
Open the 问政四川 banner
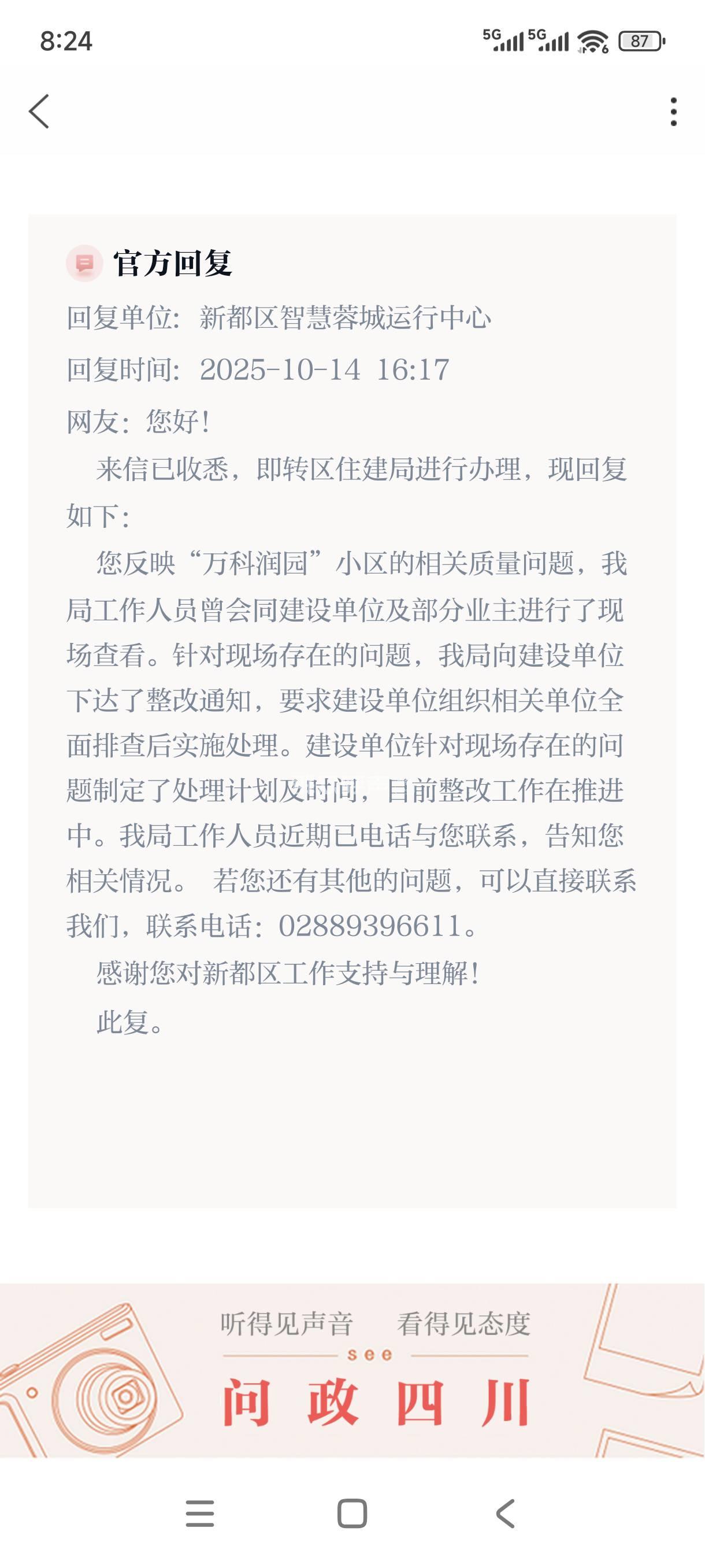pos(352,1370)
